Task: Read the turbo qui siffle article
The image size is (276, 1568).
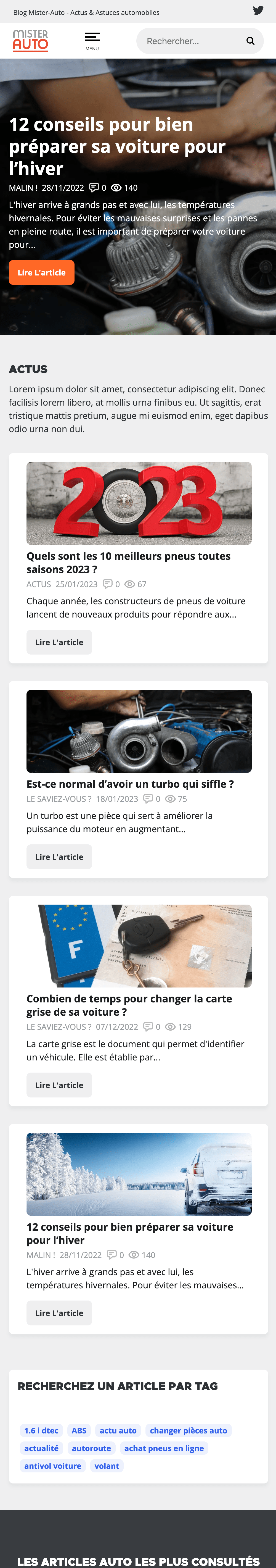Action: [59, 857]
